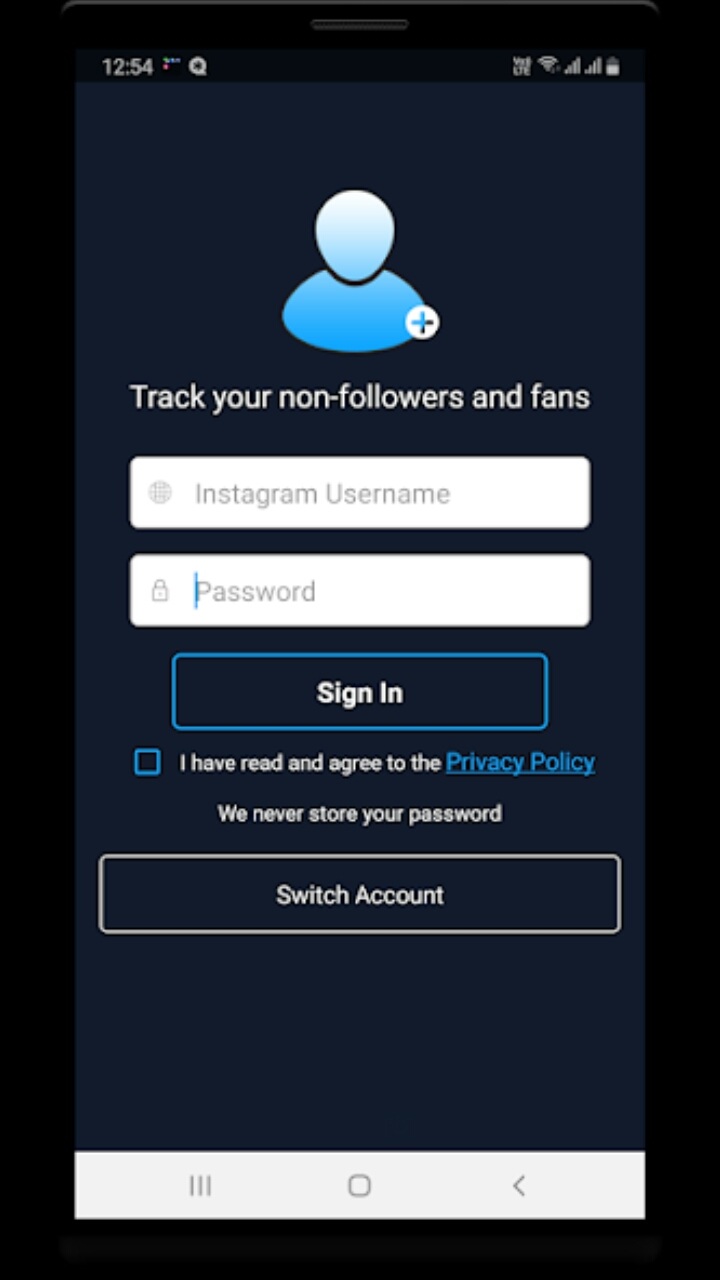Tap the Instagram Username field
This screenshot has height=1280, width=720.
click(360, 493)
